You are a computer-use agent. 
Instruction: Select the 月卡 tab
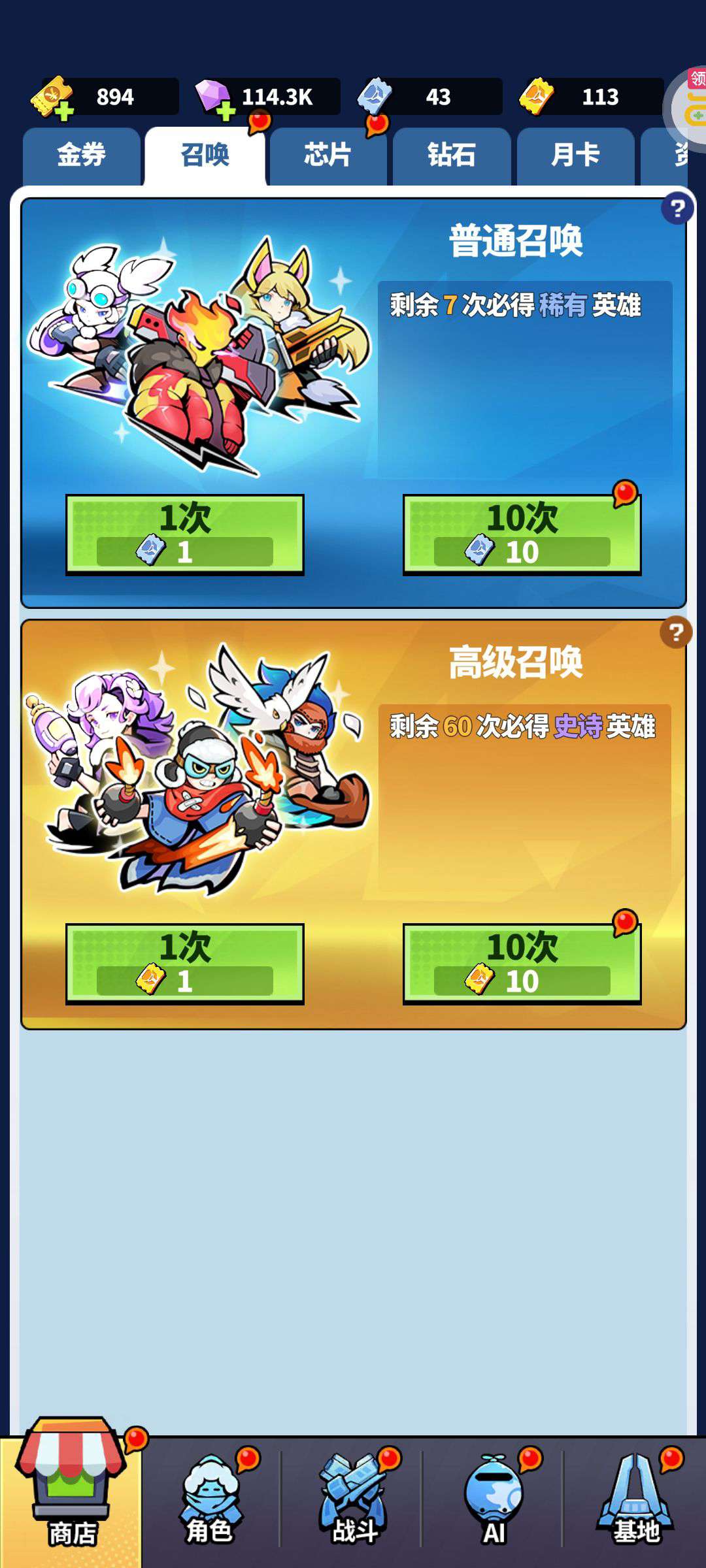(x=575, y=155)
